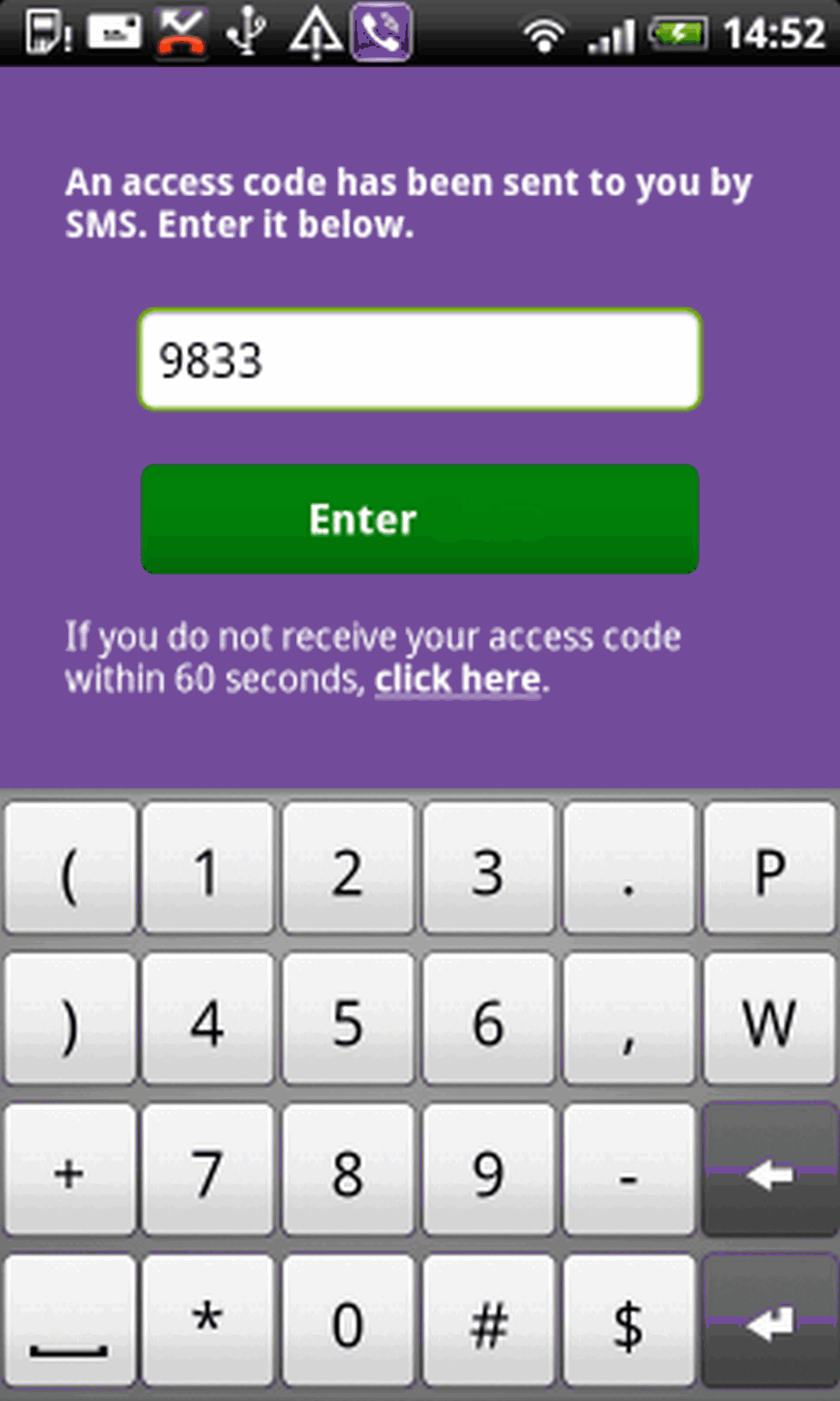Screen dimensions: 840x1401
Task: Submit the code with the green Enter button
Action: point(419,519)
